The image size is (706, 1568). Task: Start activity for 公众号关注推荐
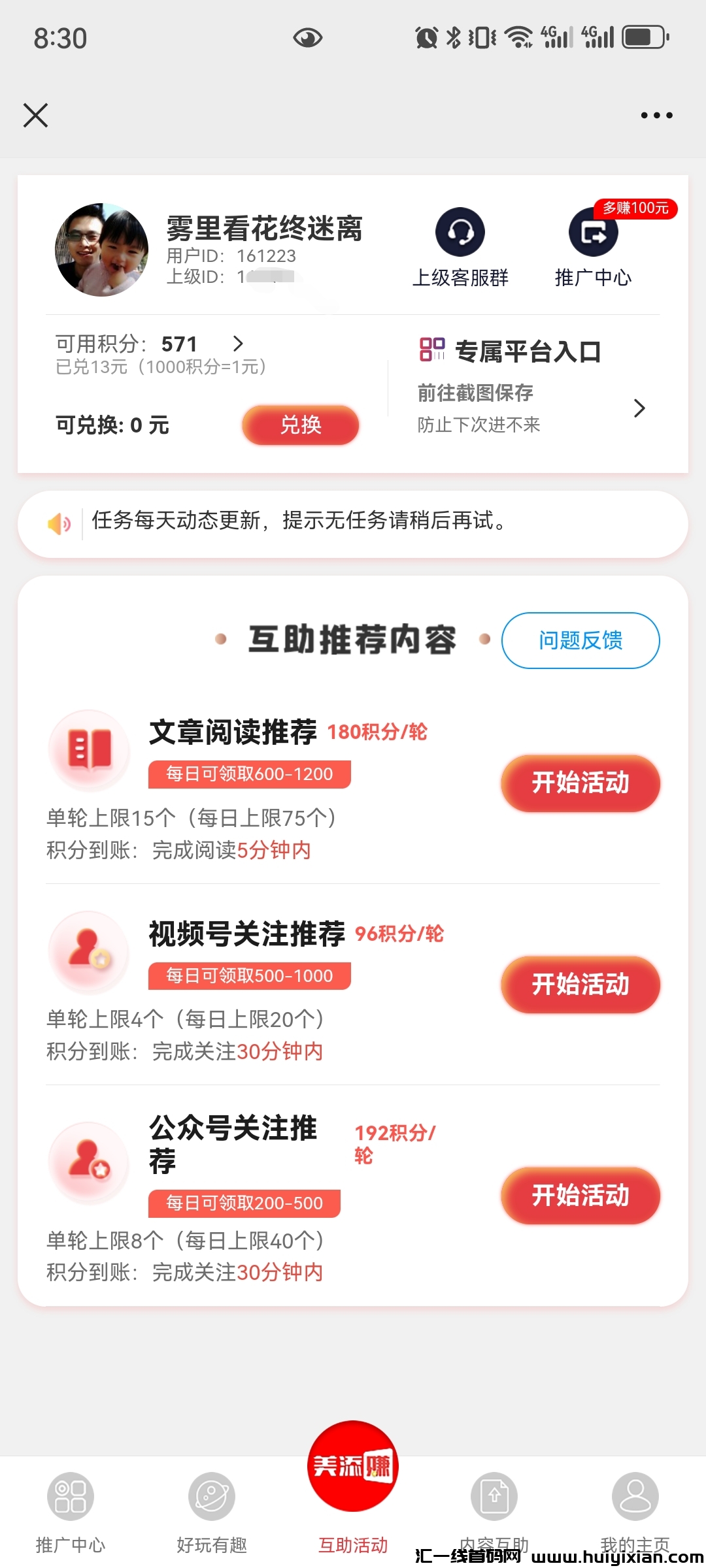point(580,1195)
